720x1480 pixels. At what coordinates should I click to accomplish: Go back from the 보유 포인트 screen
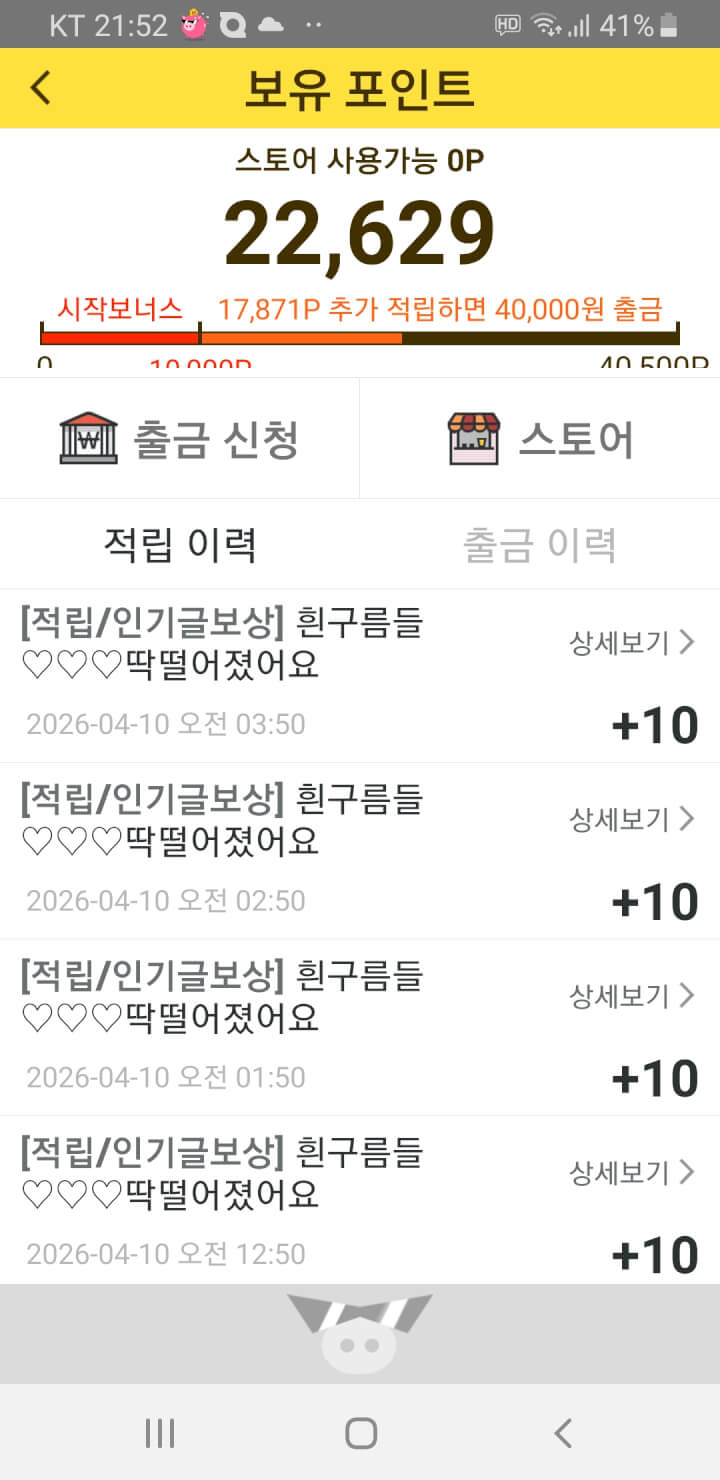(40, 88)
